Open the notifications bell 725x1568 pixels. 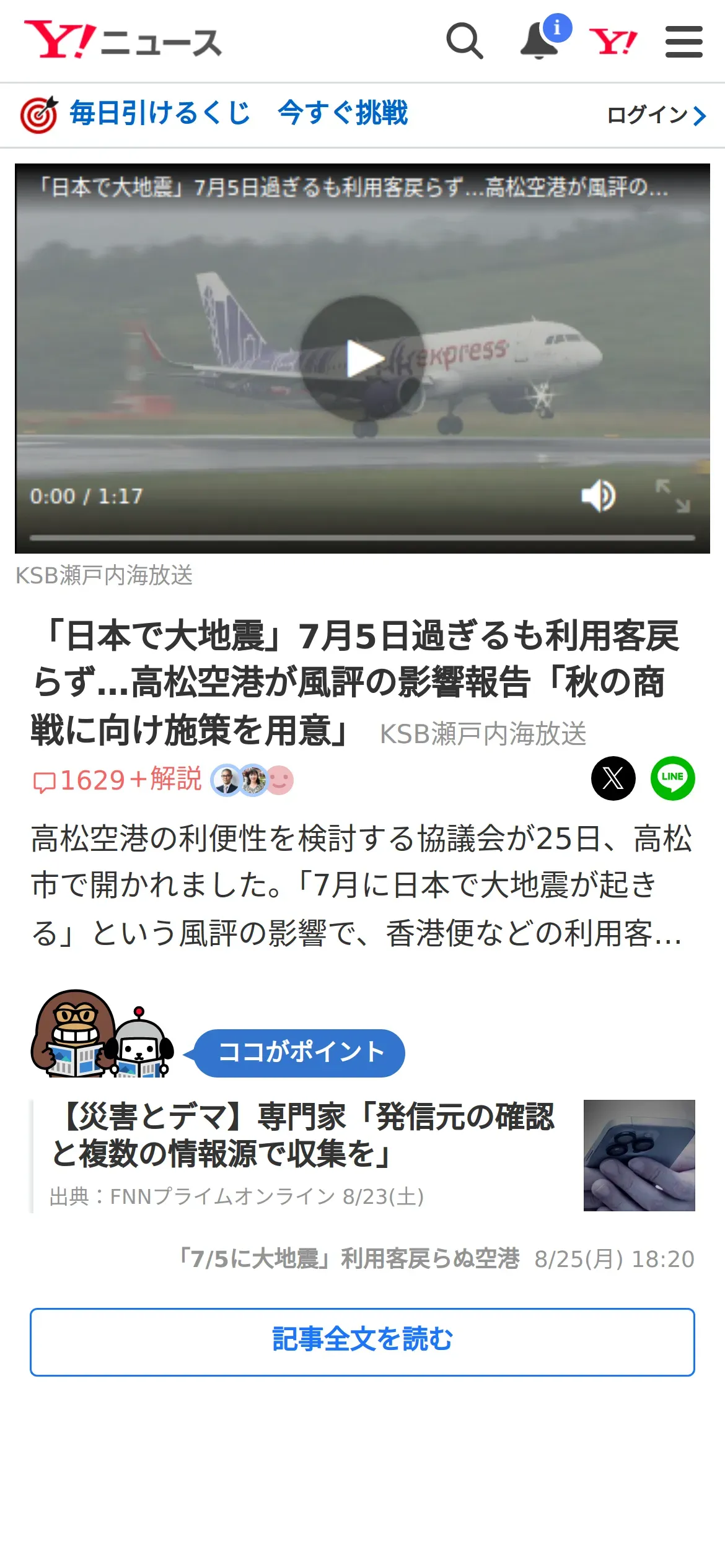coord(538,41)
